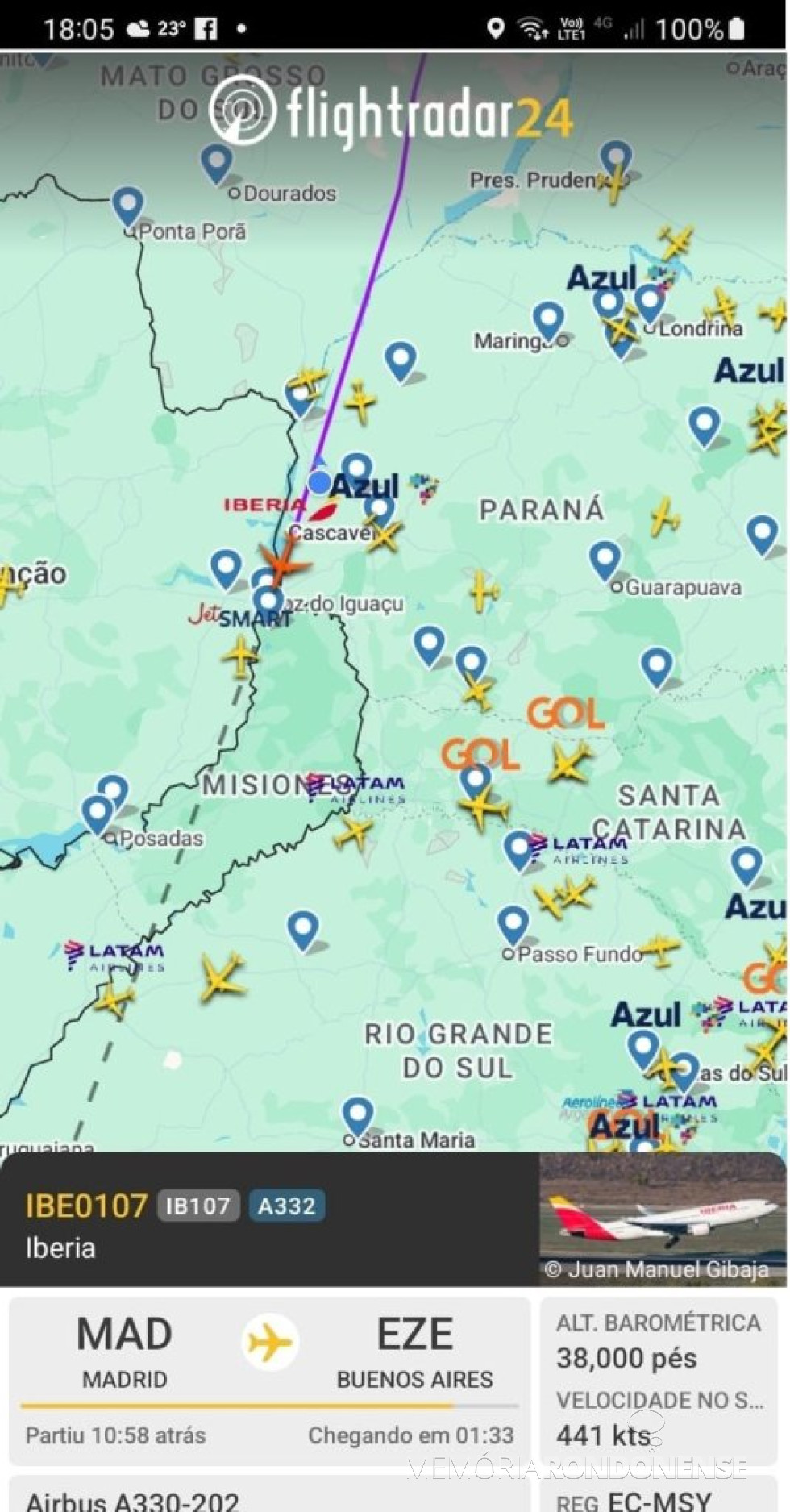The height and width of the screenshot is (1512, 790).
Task: Open the Maringá airport pin
Action: click(548, 320)
